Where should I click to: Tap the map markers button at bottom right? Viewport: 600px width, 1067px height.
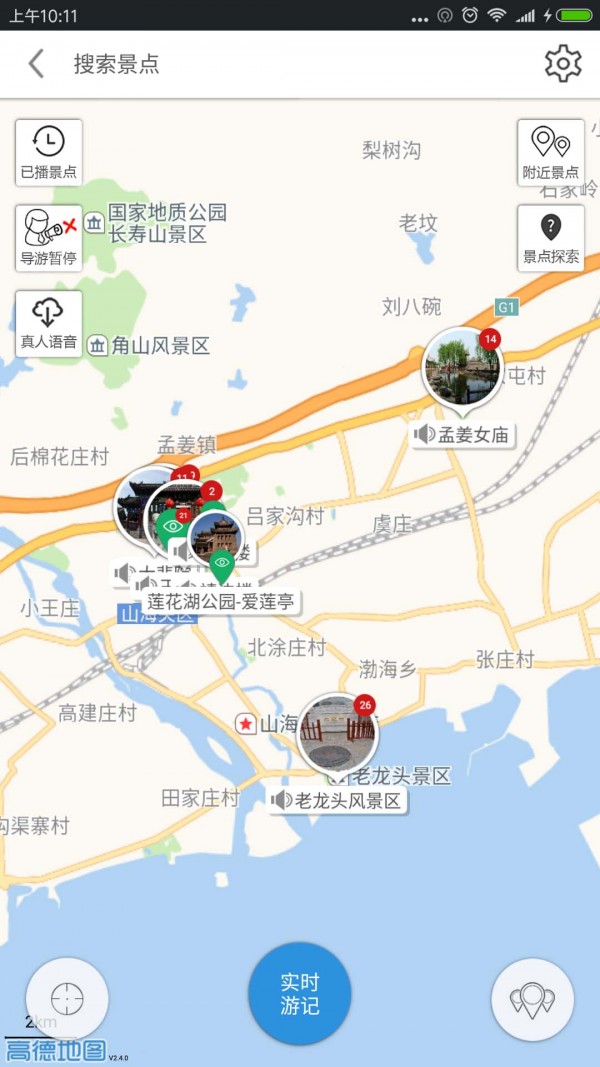pos(532,998)
